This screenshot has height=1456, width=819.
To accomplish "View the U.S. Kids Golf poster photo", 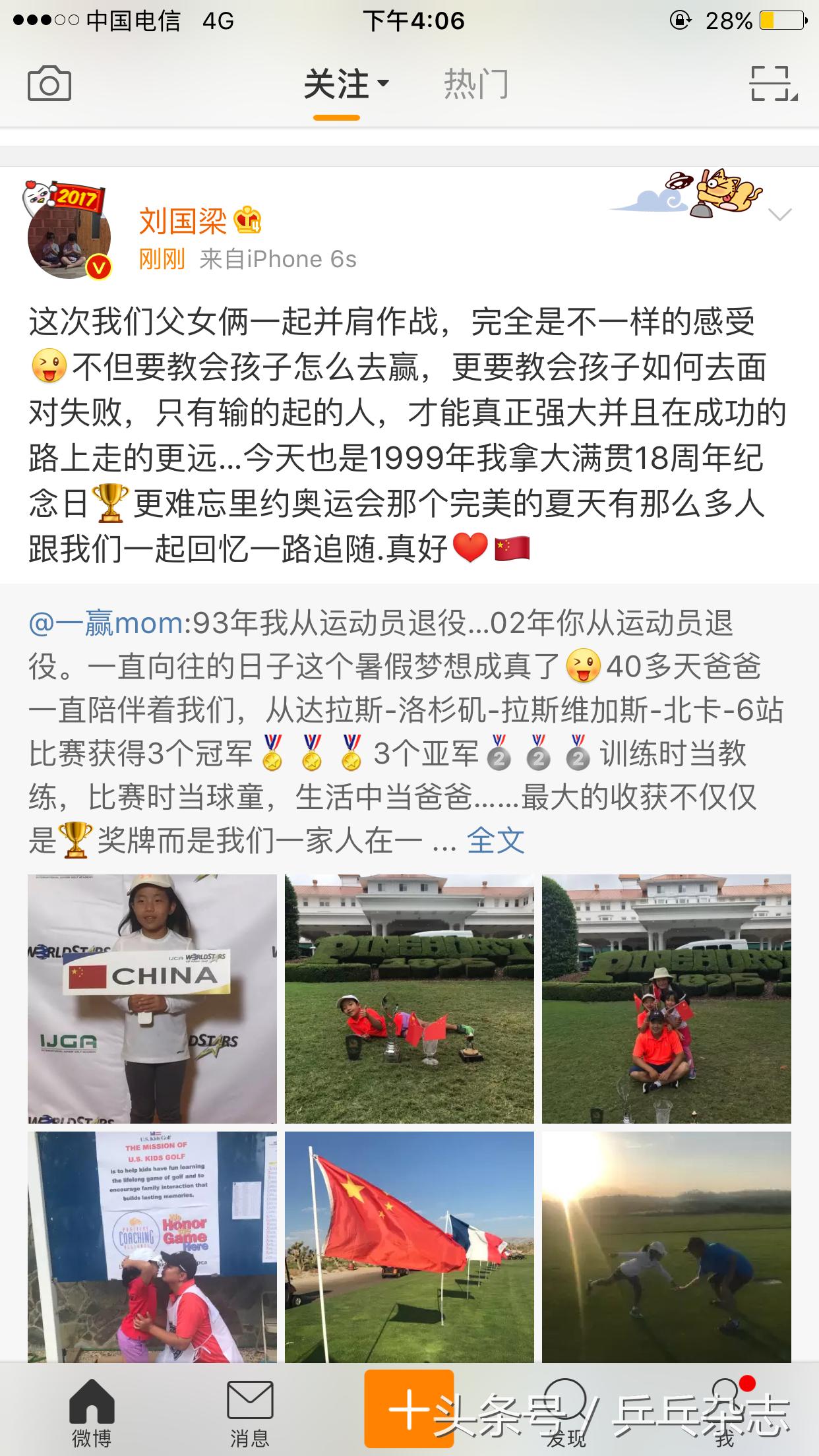I will 152,1246.
